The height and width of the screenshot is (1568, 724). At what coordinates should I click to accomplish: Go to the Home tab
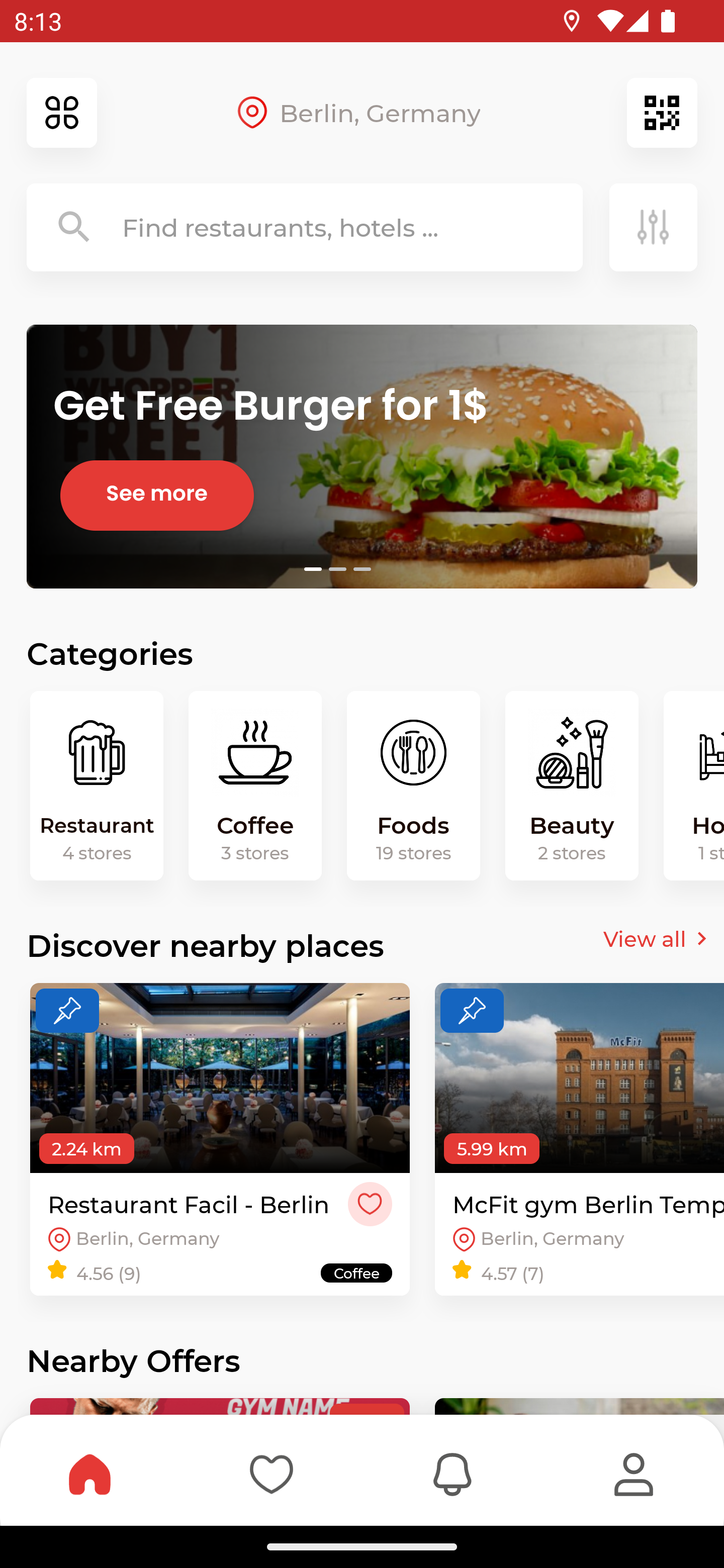pyautogui.click(x=90, y=1474)
